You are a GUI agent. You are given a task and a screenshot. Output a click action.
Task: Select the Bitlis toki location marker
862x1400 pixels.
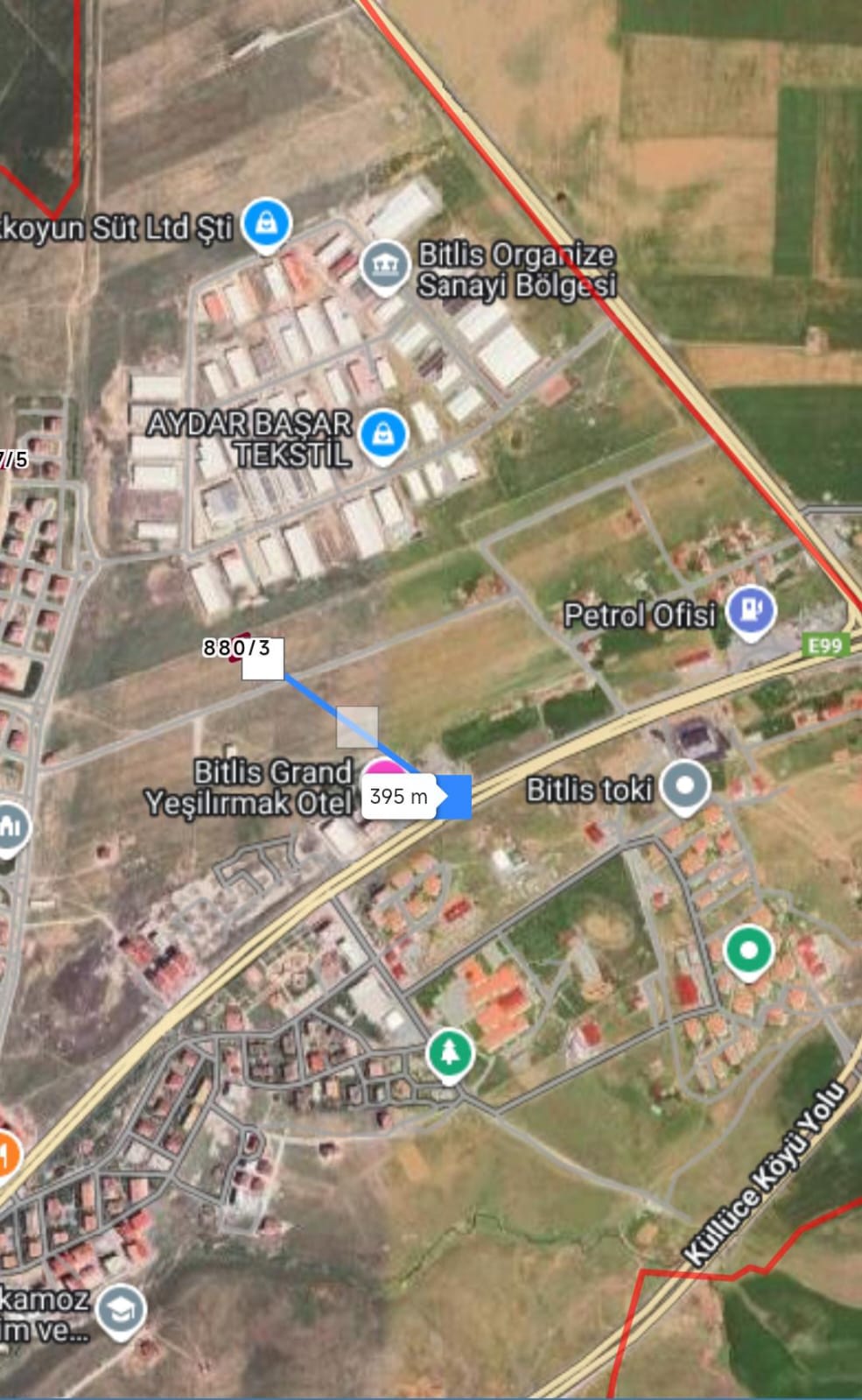[x=684, y=785]
